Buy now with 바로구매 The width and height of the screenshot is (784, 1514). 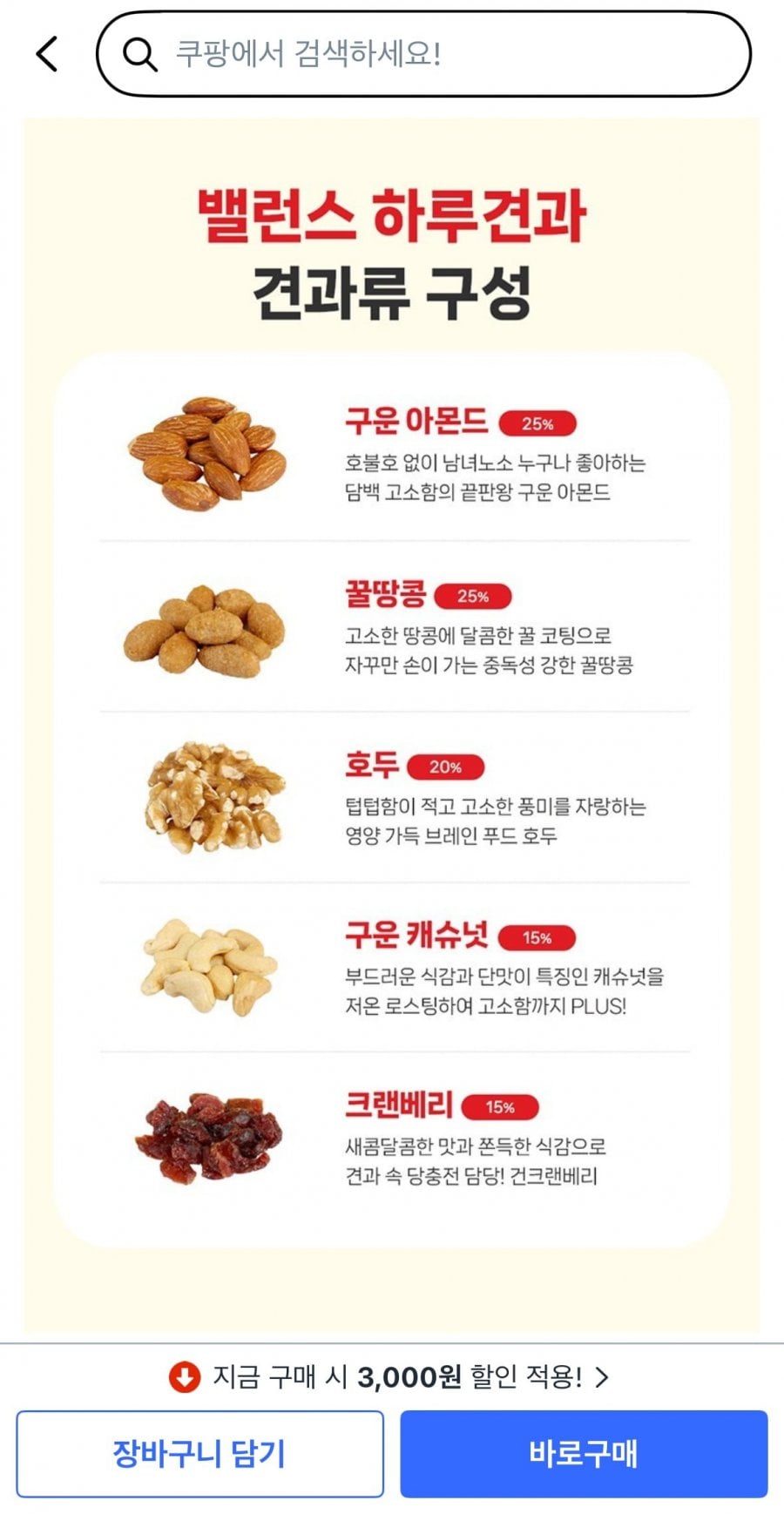click(584, 1454)
